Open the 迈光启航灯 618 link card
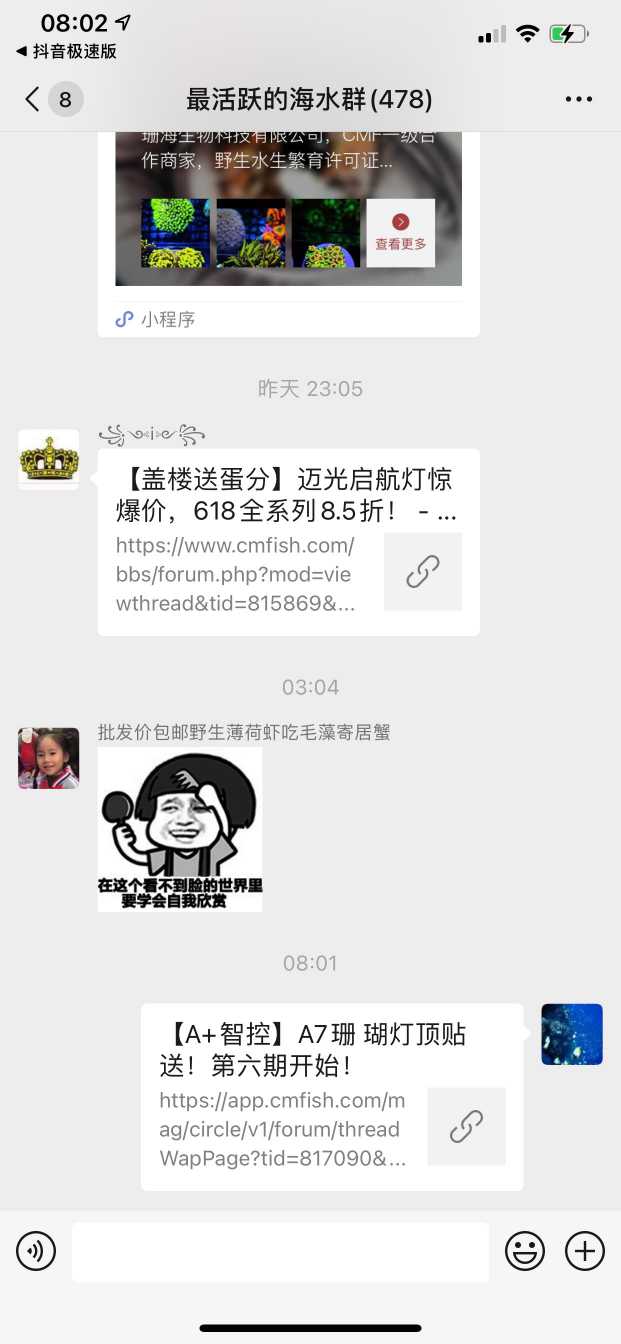Screen dimensions: 621x1344 click(288, 542)
